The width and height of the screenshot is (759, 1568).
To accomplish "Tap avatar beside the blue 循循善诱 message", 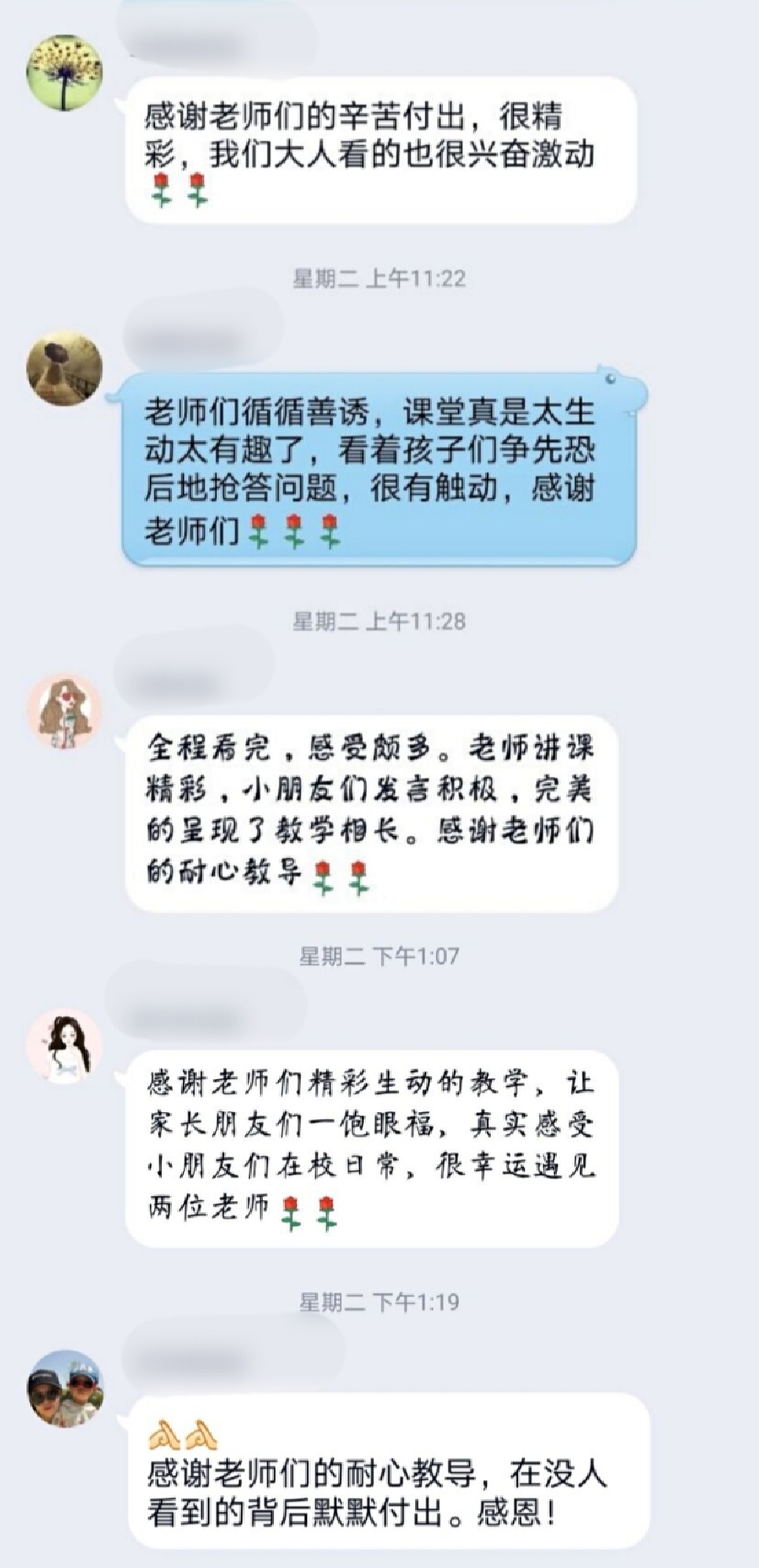I will point(63,369).
